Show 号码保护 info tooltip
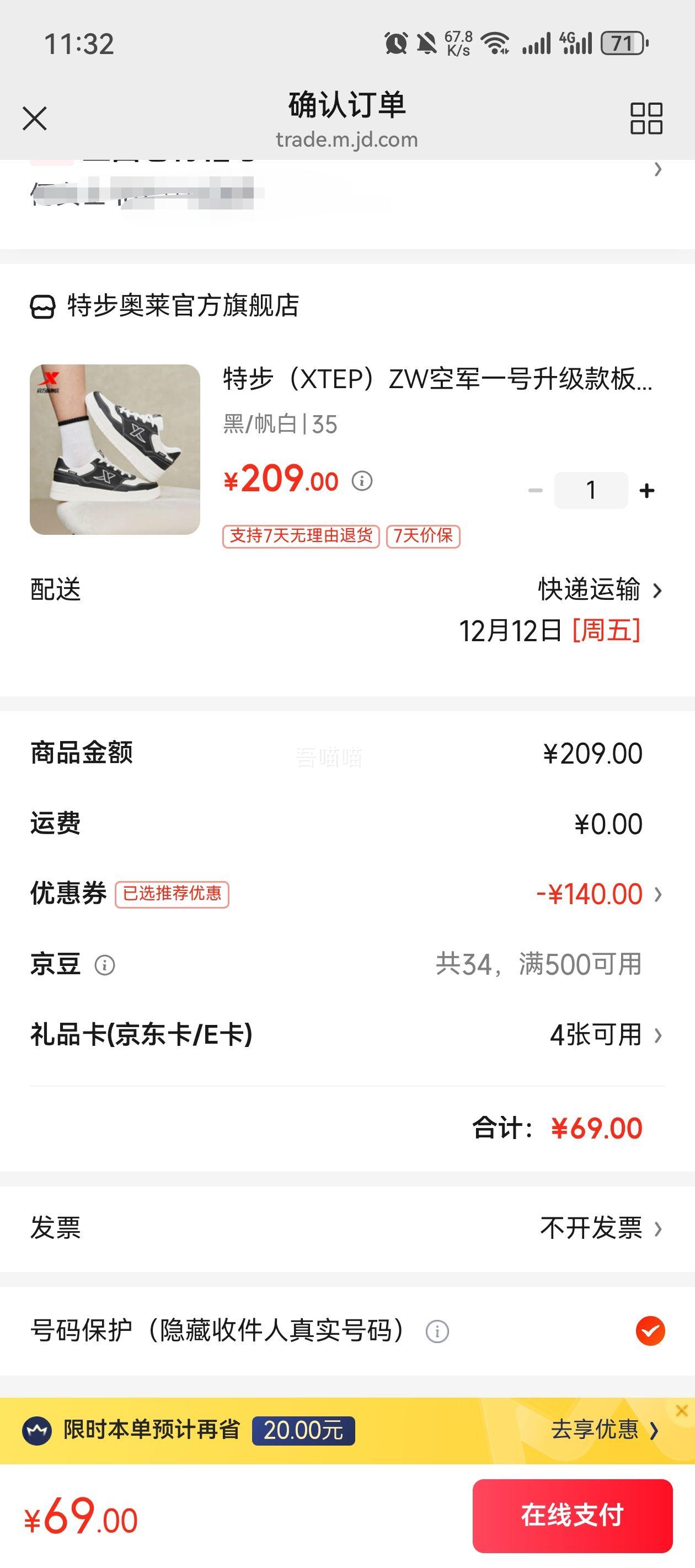Screen dimensions: 695x1568 pyautogui.click(x=437, y=1331)
